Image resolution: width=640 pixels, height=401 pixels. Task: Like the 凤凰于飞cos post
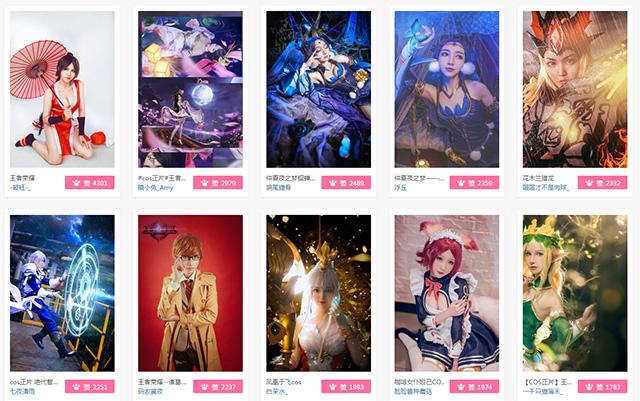click(x=347, y=387)
